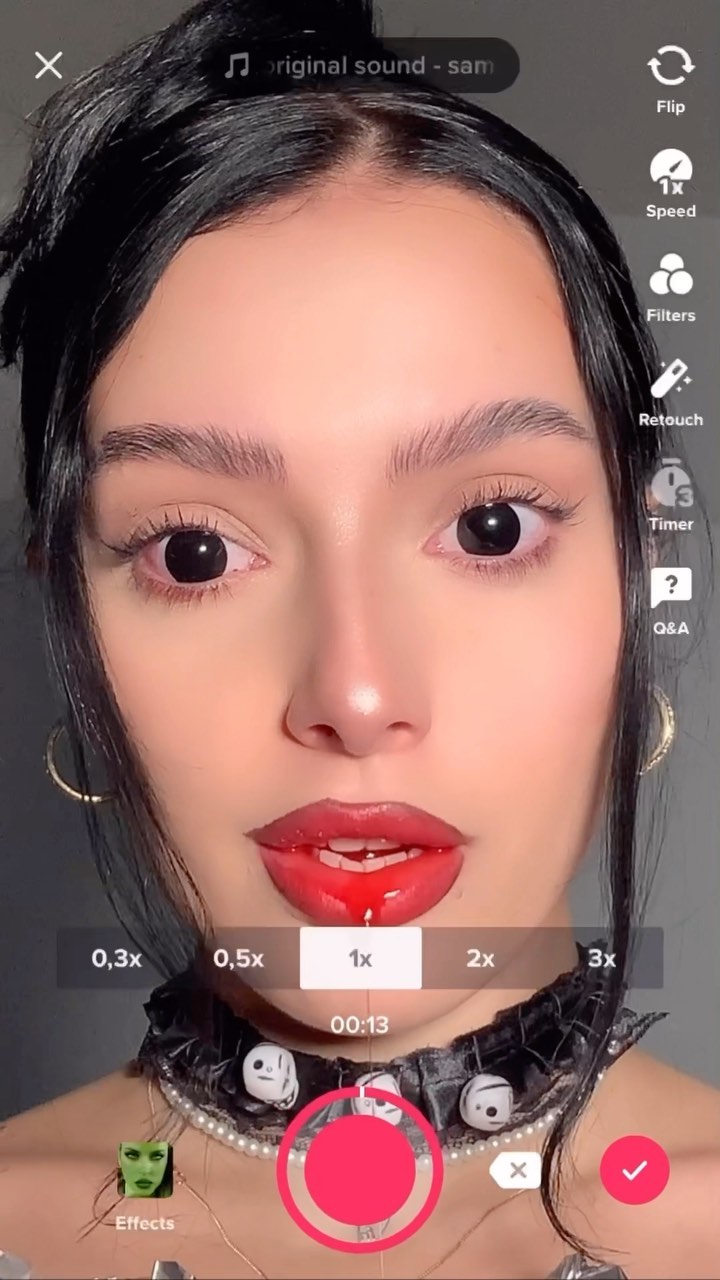This screenshot has width=720, height=1280.
Task: Switch to 3x recording speed
Action: coord(601,958)
